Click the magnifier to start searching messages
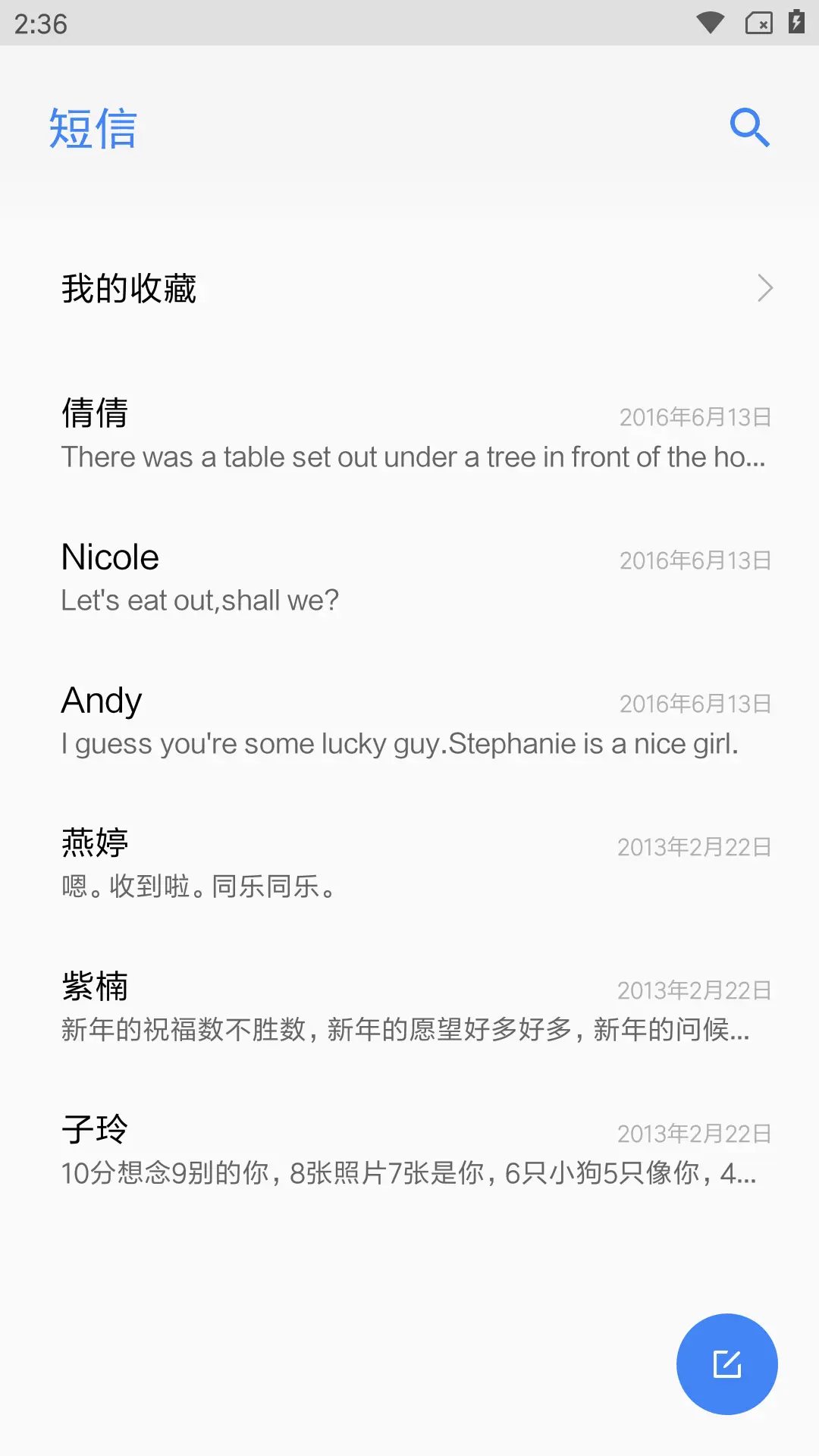The width and height of the screenshot is (819, 1456). (749, 127)
